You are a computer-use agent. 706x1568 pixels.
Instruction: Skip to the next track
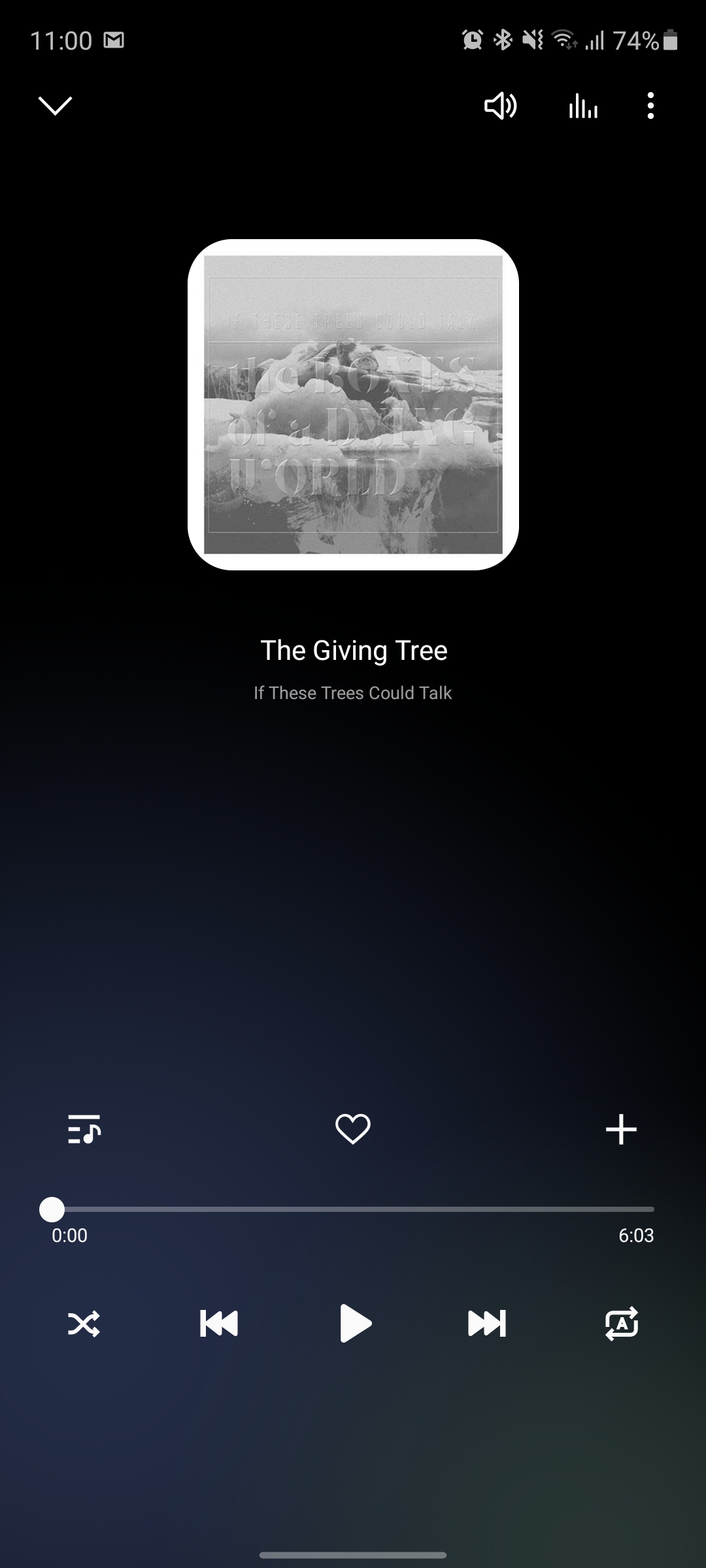(487, 1324)
